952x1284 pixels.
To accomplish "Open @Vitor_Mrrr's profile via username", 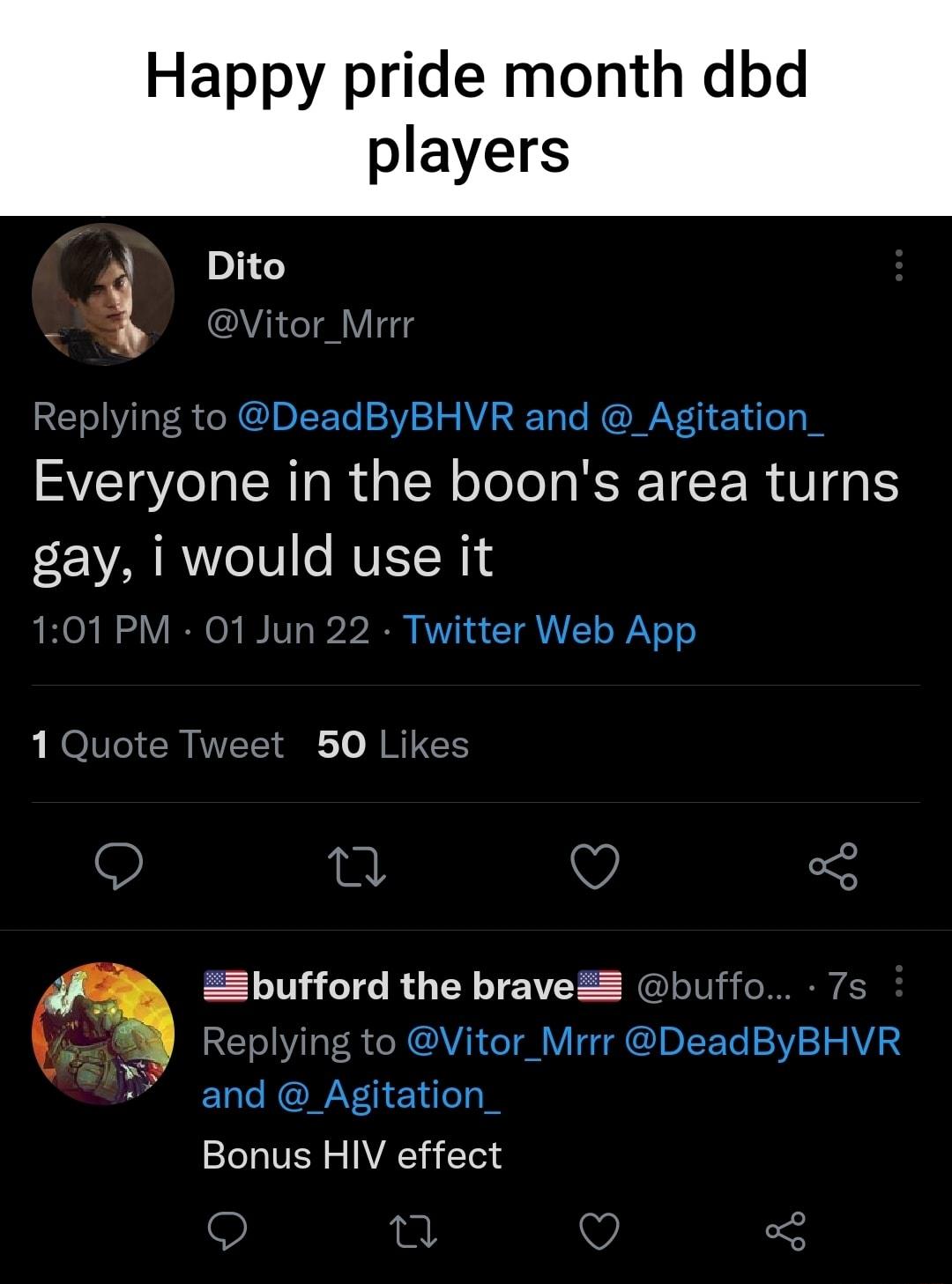I will (x=309, y=323).
